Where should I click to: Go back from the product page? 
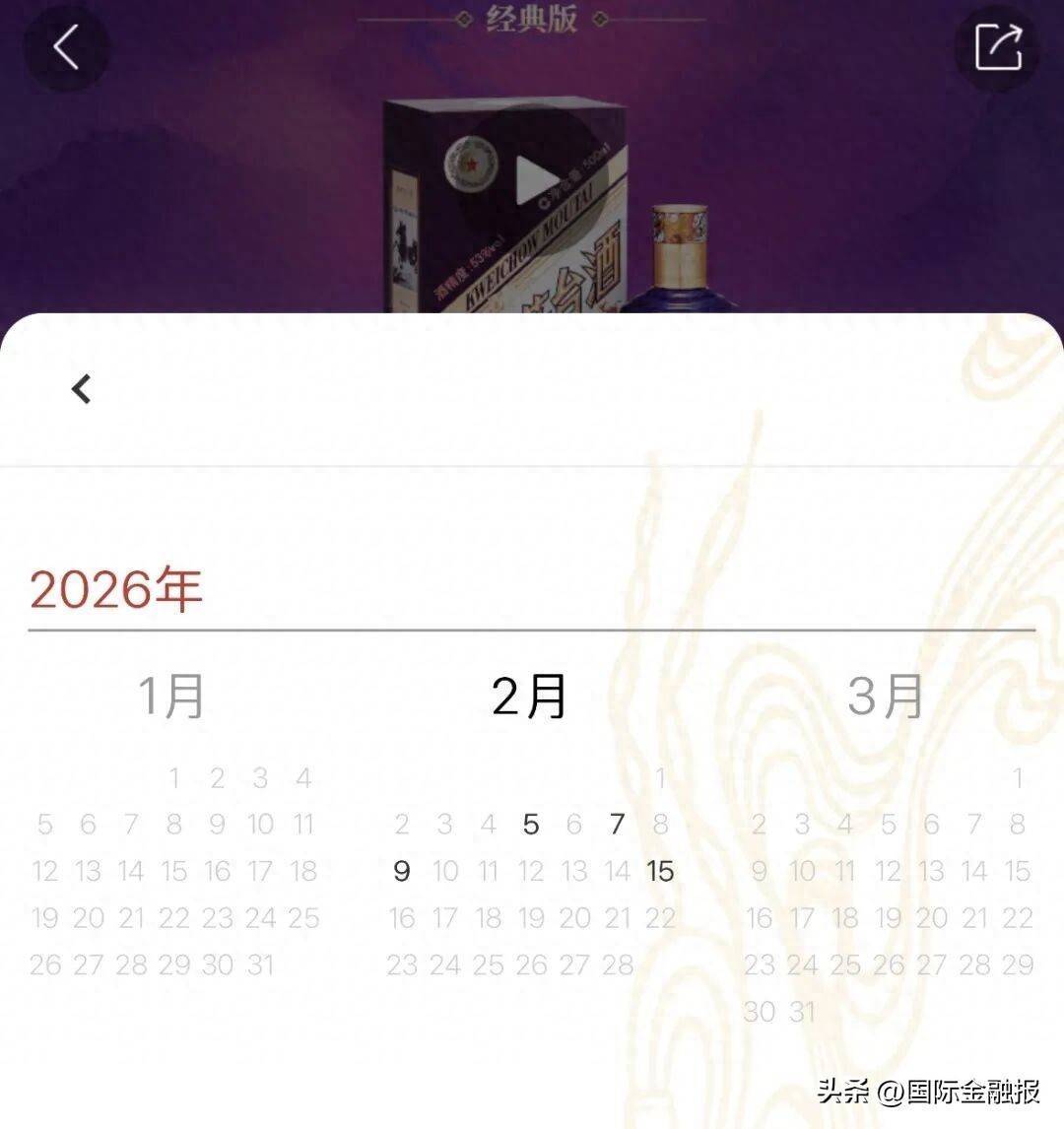(66, 47)
